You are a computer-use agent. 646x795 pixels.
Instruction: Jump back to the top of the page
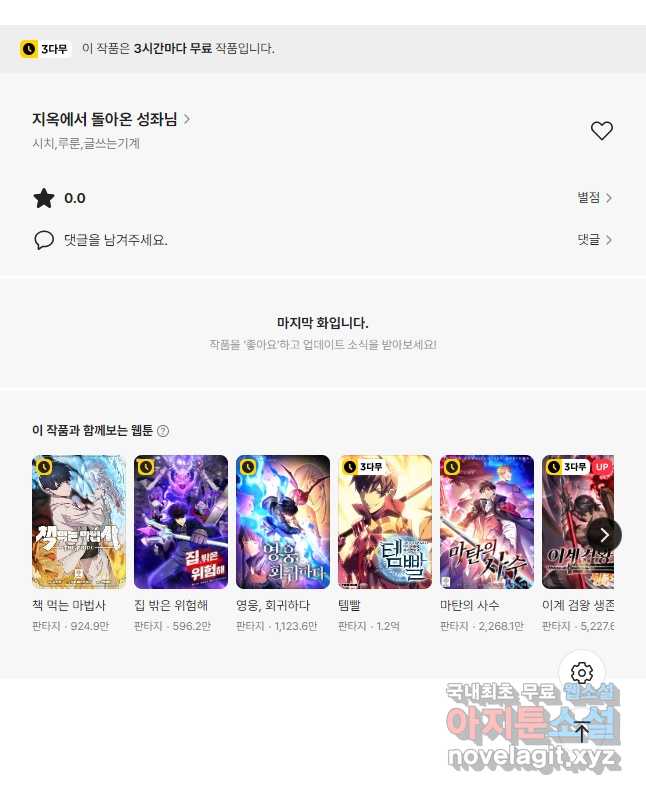click(x=582, y=732)
